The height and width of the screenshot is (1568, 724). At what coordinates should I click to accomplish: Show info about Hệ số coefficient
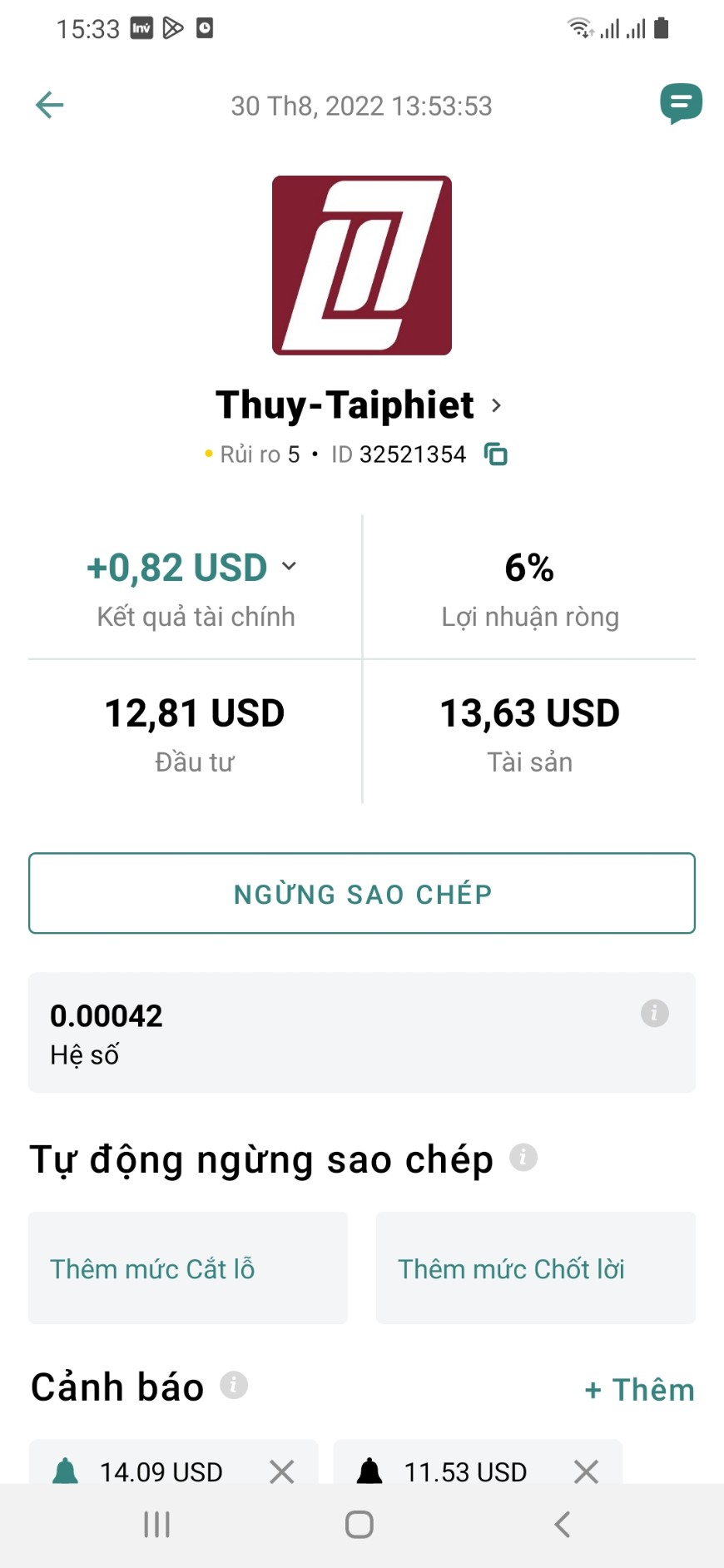654,1013
